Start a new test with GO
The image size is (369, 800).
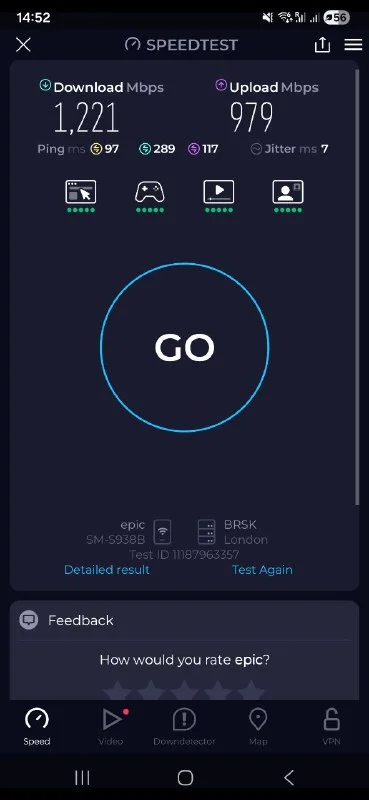185,347
